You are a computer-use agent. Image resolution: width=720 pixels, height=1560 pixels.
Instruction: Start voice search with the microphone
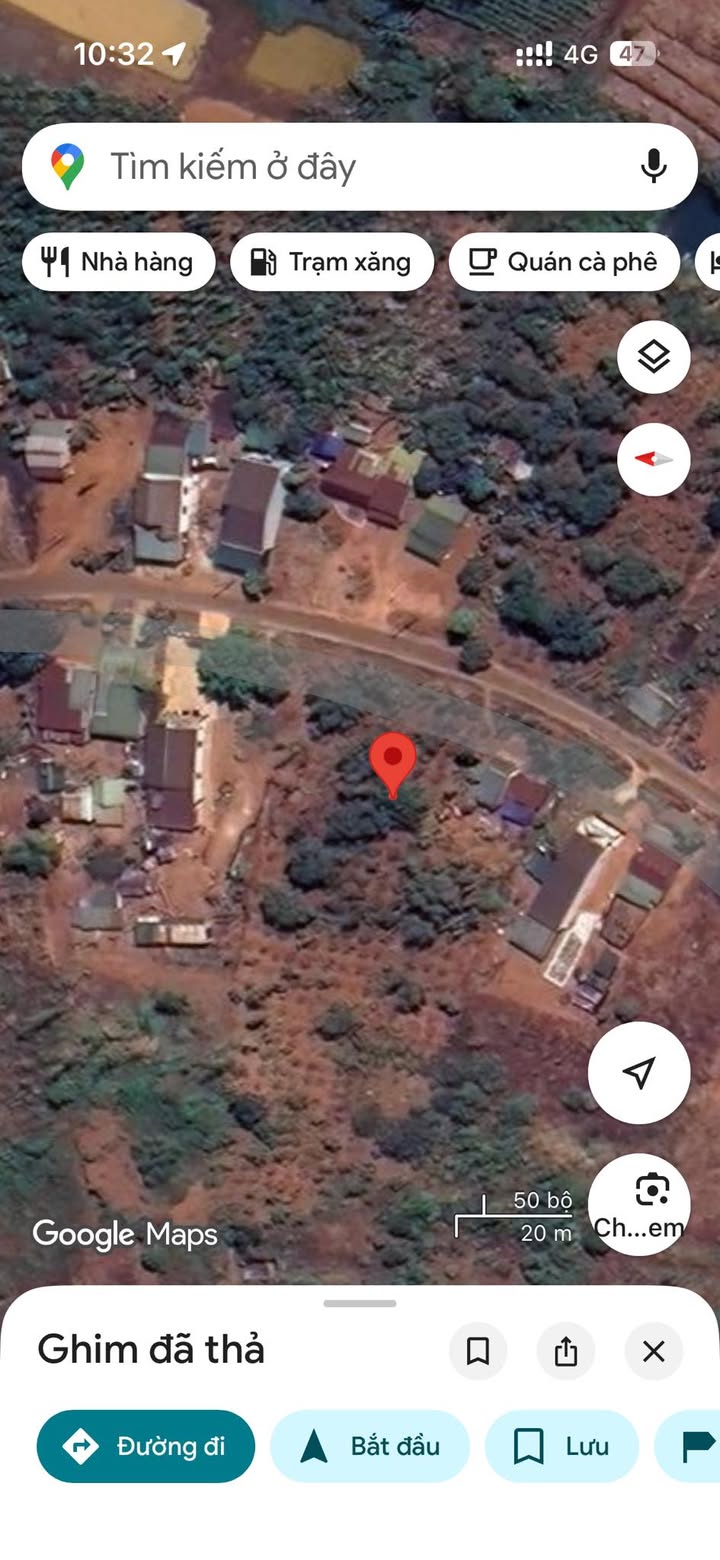coord(653,166)
